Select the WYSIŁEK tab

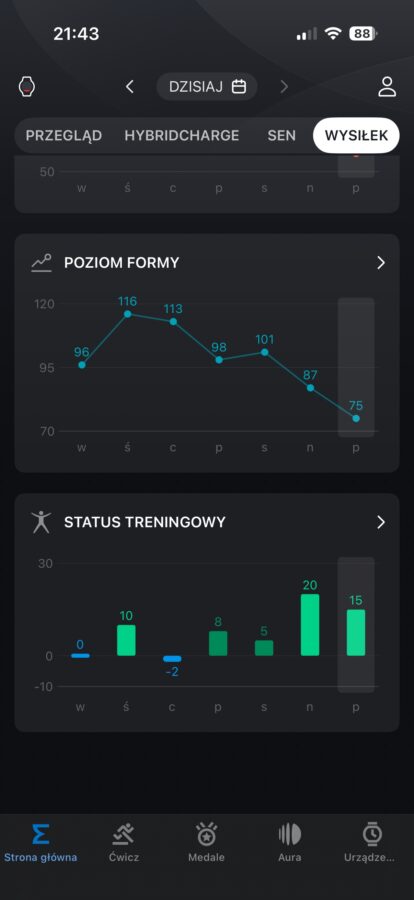[356, 135]
